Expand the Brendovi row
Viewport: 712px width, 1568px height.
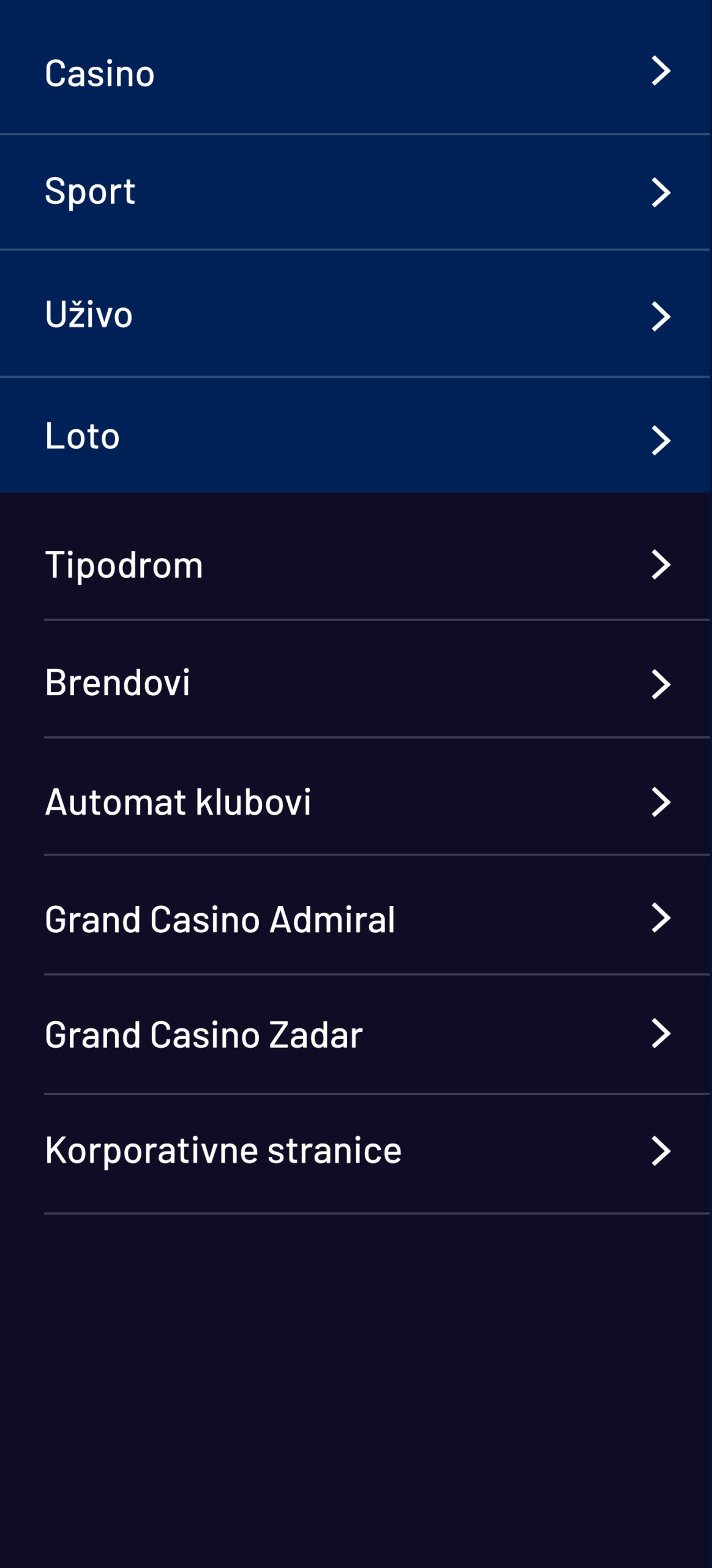pos(355,682)
